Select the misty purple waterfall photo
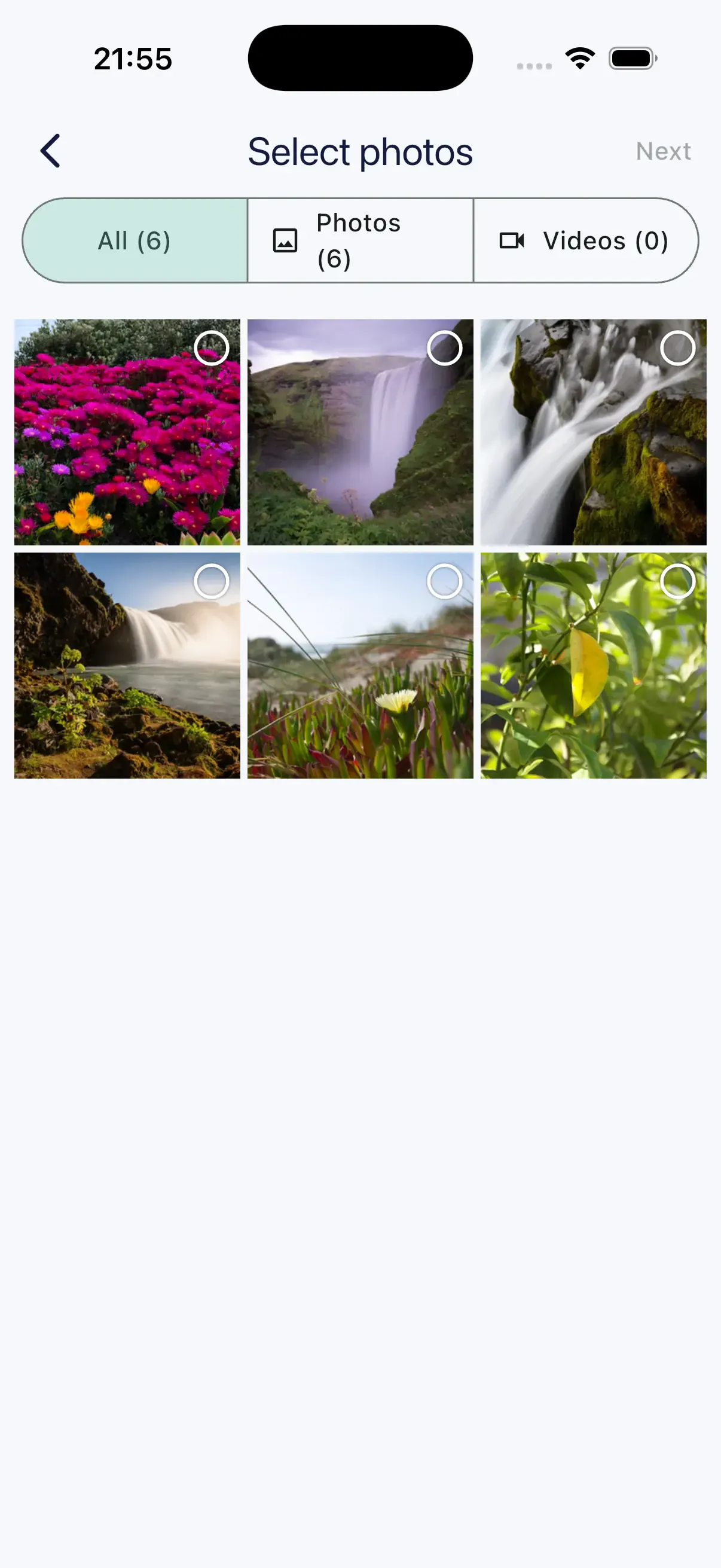 (360, 432)
